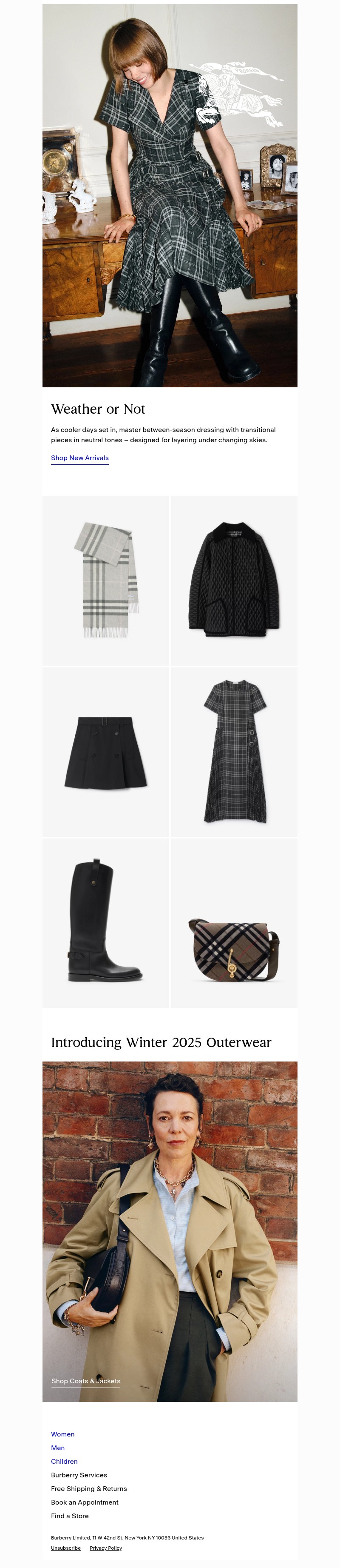Open the Shop New Arrivals link
This screenshot has height=1568, width=340.
click(x=79, y=458)
